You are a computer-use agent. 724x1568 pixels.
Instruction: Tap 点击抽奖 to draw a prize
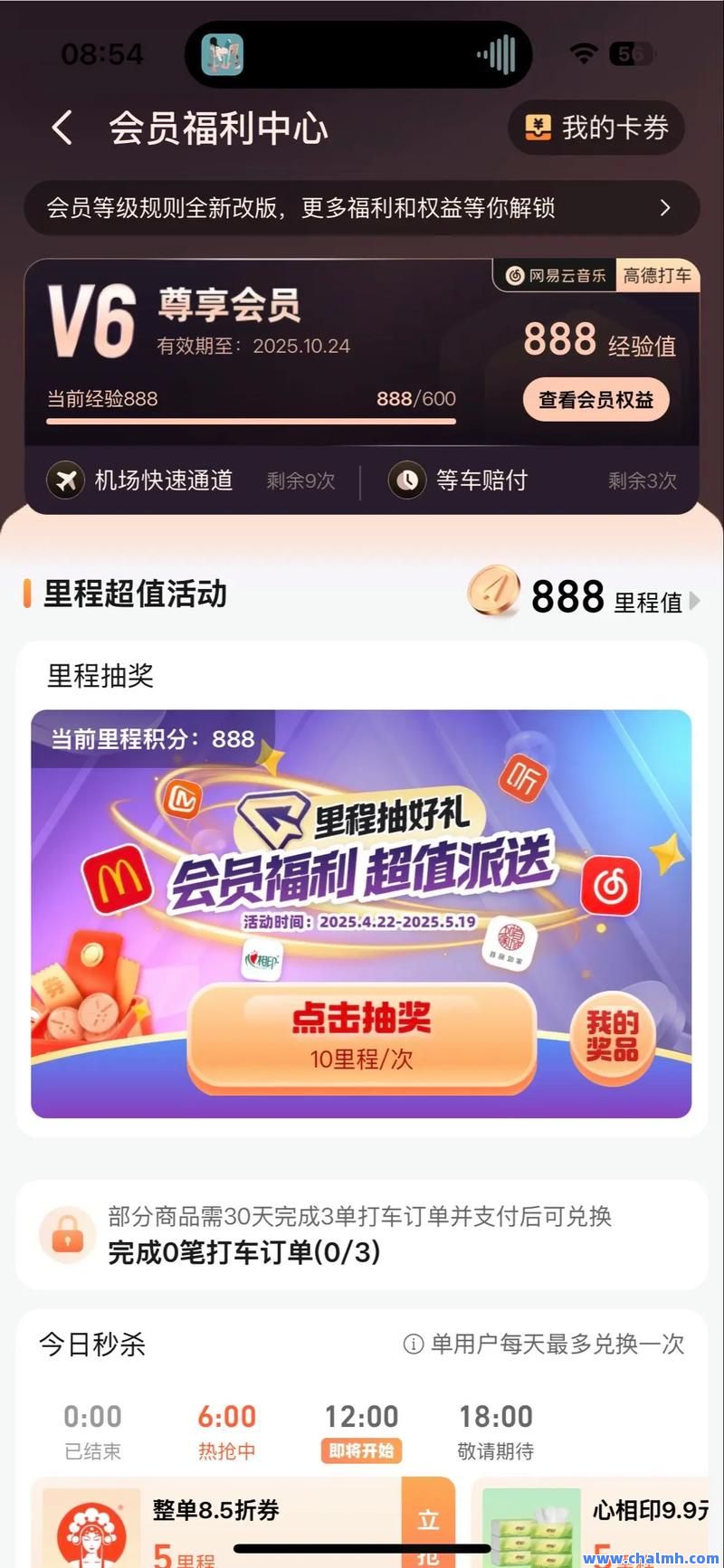pos(362,1037)
